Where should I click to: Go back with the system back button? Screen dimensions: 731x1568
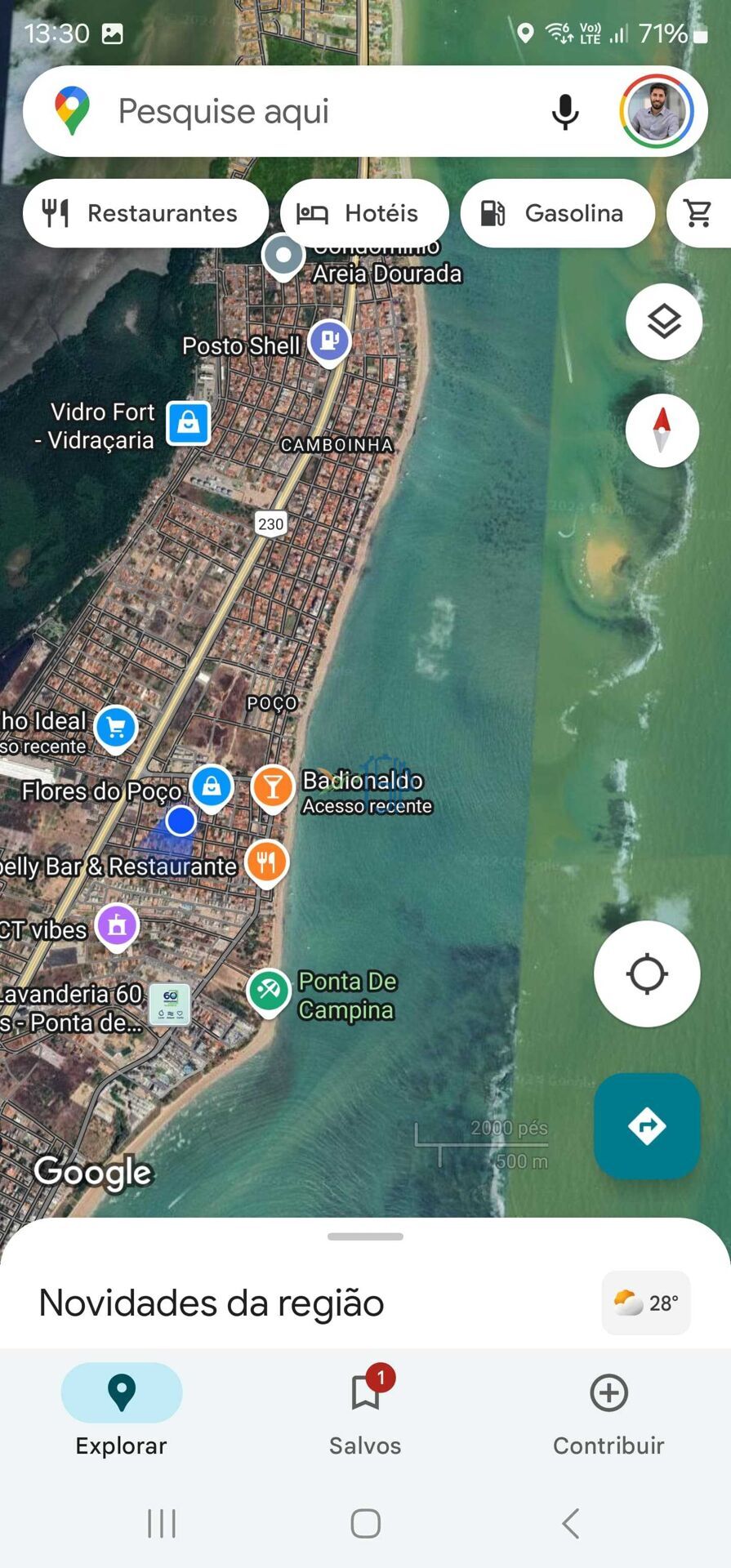pyautogui.click(x=570, y=1523)
